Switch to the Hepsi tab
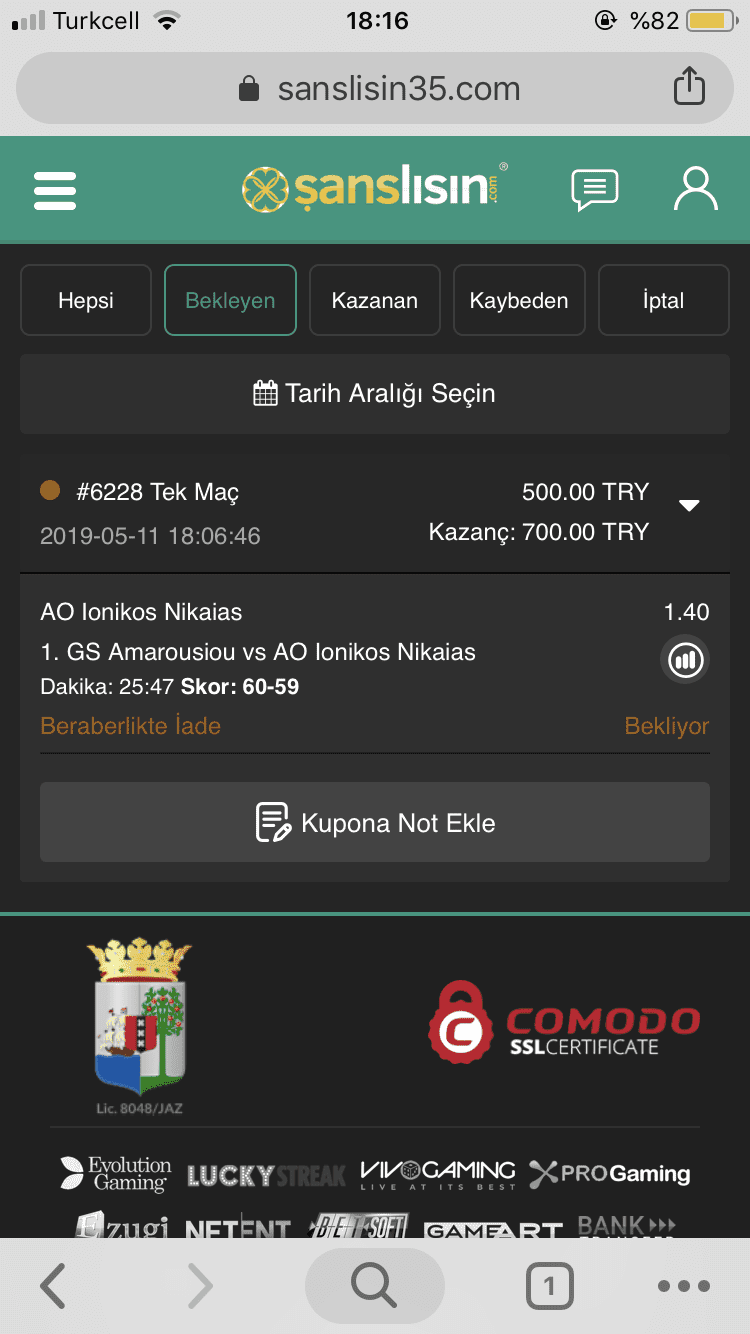This screenshot has height=1334, width=750. click(x=86, y=300)
